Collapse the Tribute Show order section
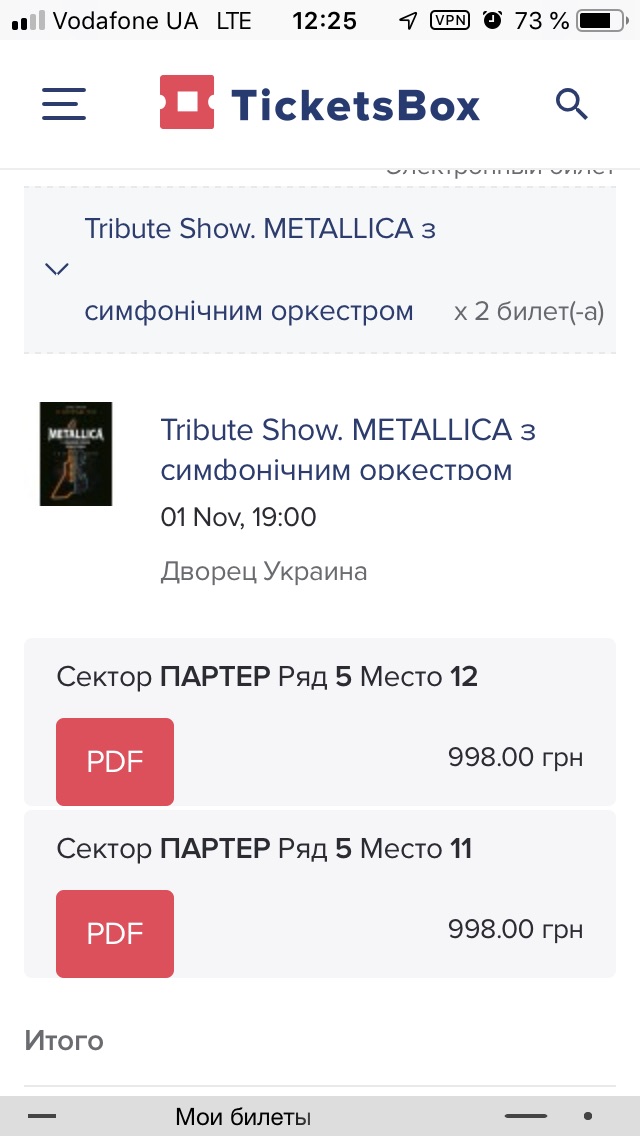The width and height of the screenshot is (640, 1136). coord(58,269)
